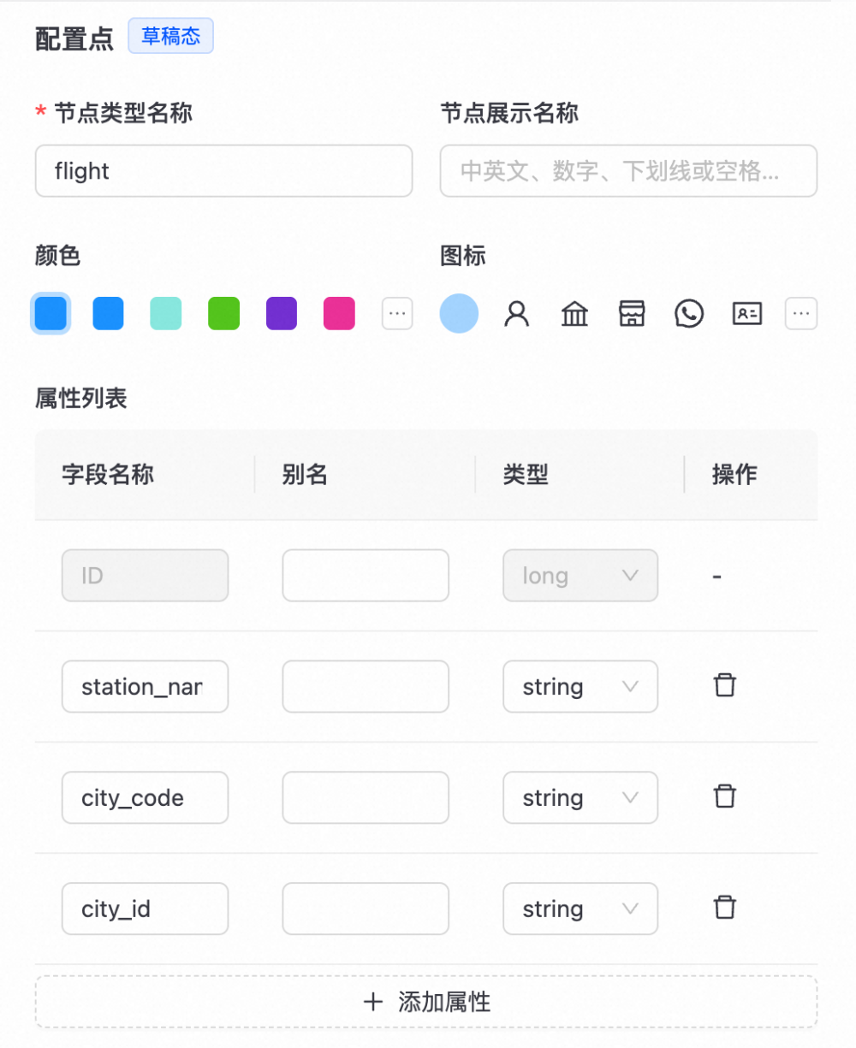Add a new attribute with 添加属性
856x1048 pixels.
(426, 1002)
